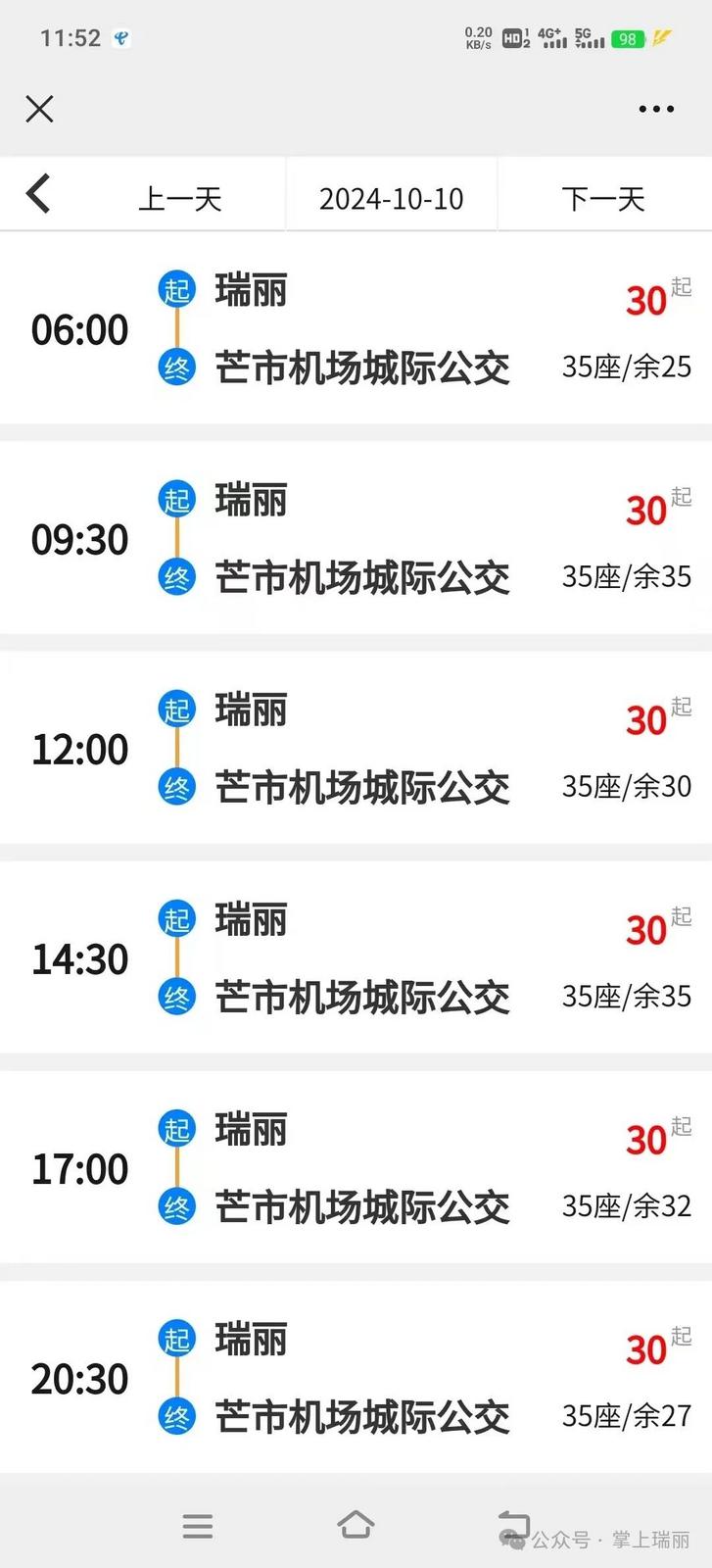Book the 20:30 bus to 芒市机场
The image size is (712, 1568).
[x=356, y=1378]
